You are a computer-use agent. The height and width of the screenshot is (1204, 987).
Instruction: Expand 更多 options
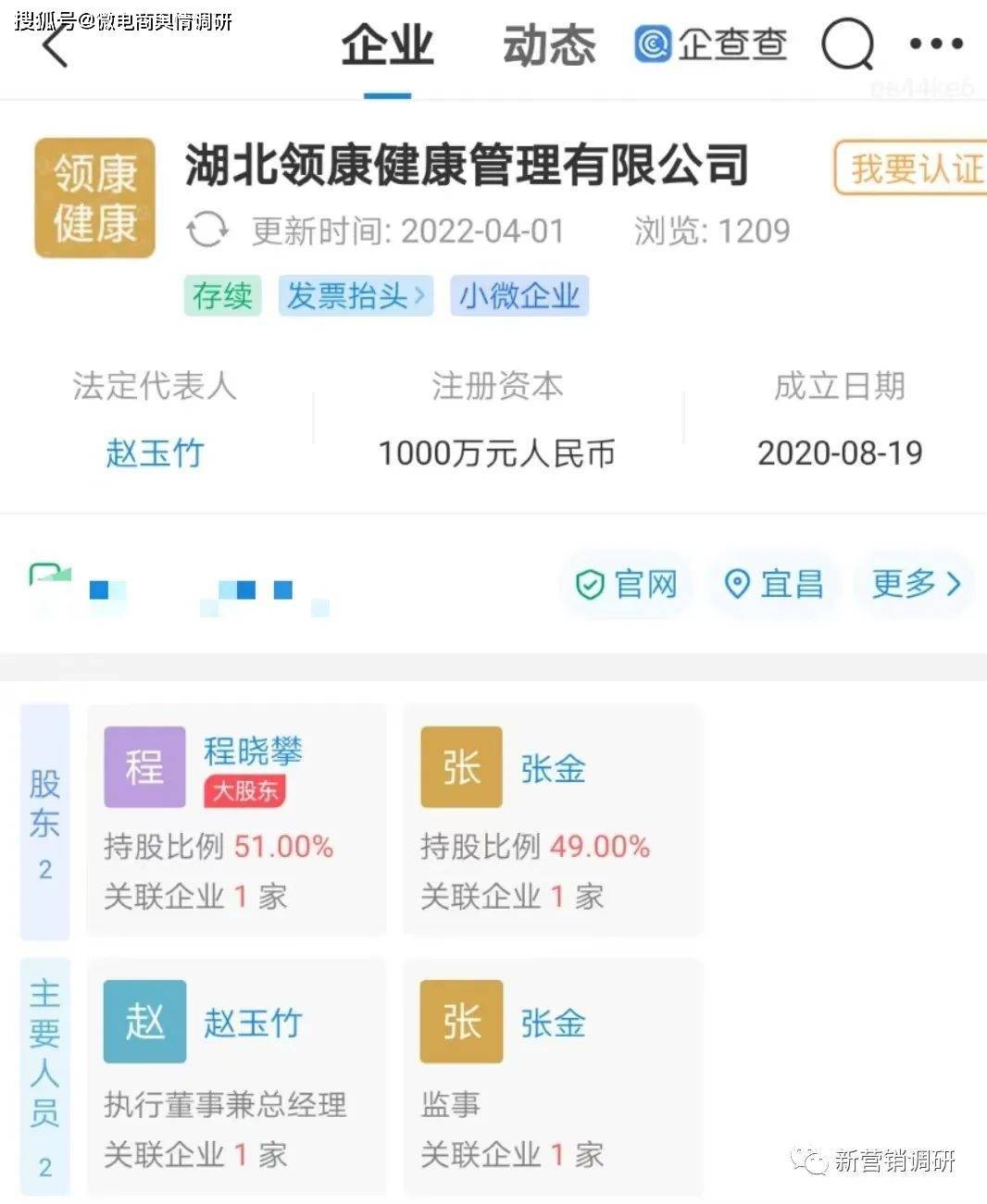(916, 584)
